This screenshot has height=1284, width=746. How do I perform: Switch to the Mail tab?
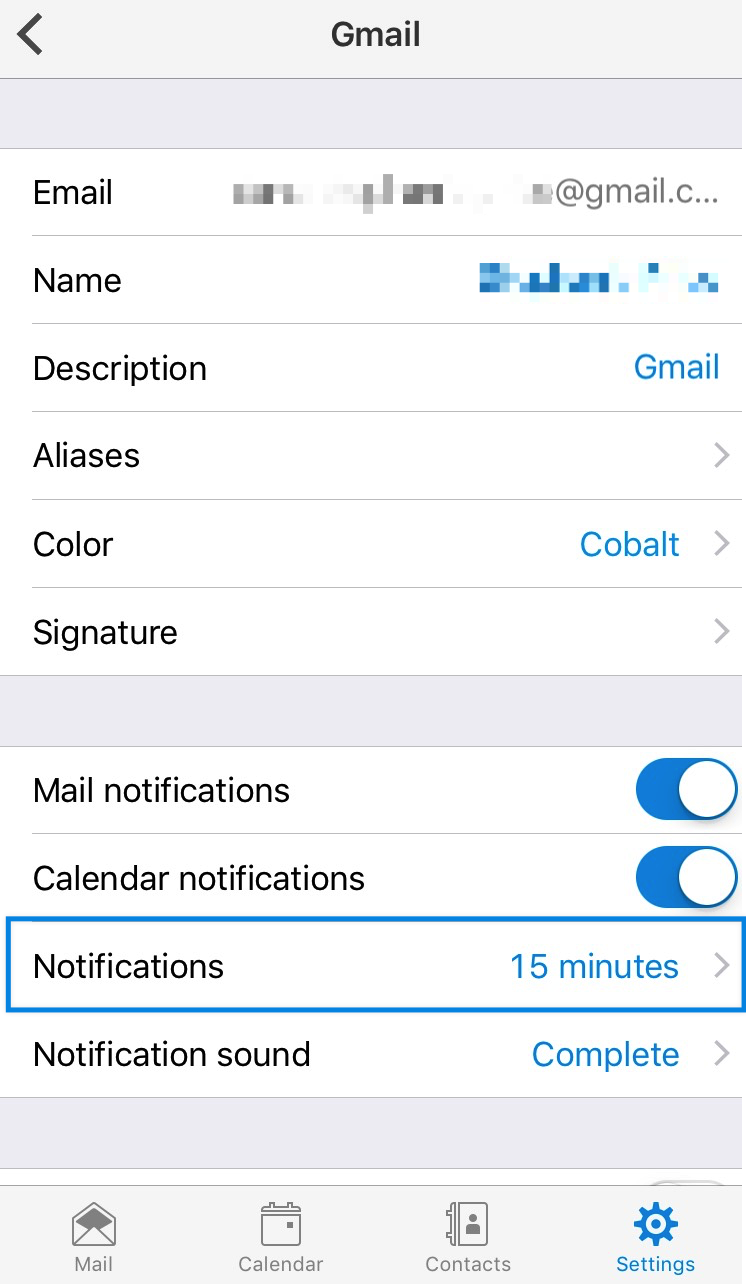click(x=94, y=1236)
